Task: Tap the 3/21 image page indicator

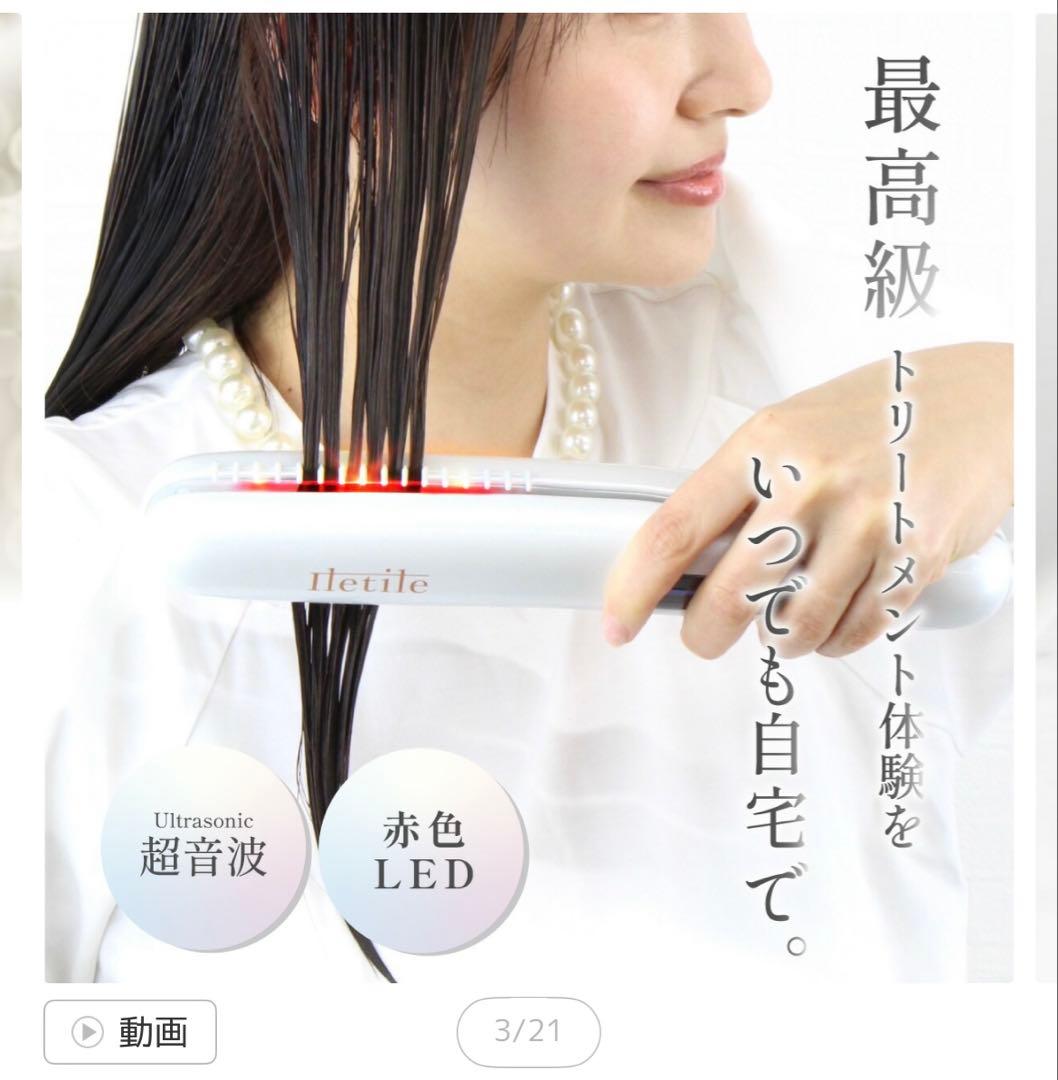Action: [x=528, y=1031]
